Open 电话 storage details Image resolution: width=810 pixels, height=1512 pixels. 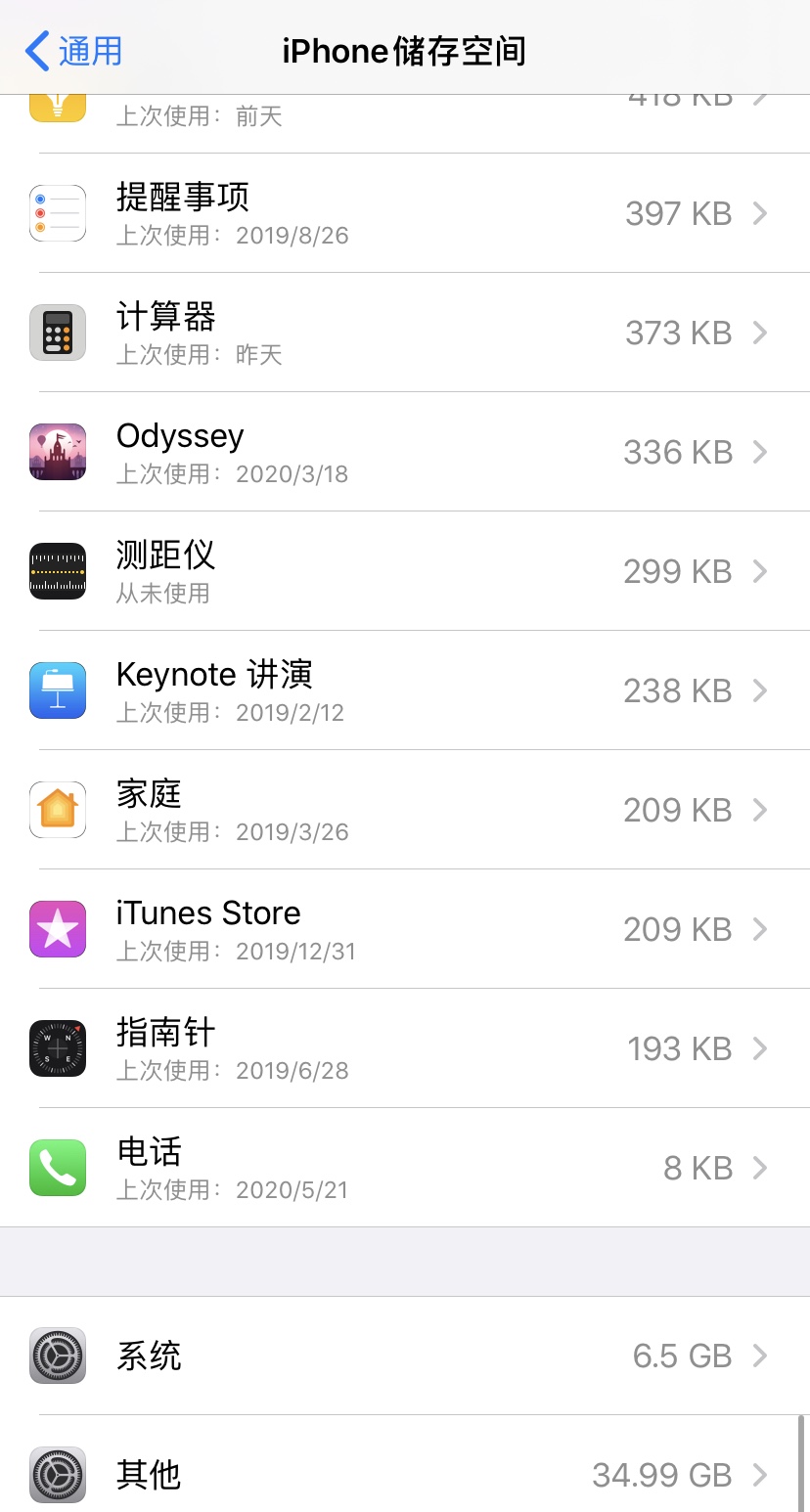click(405, 1168)
